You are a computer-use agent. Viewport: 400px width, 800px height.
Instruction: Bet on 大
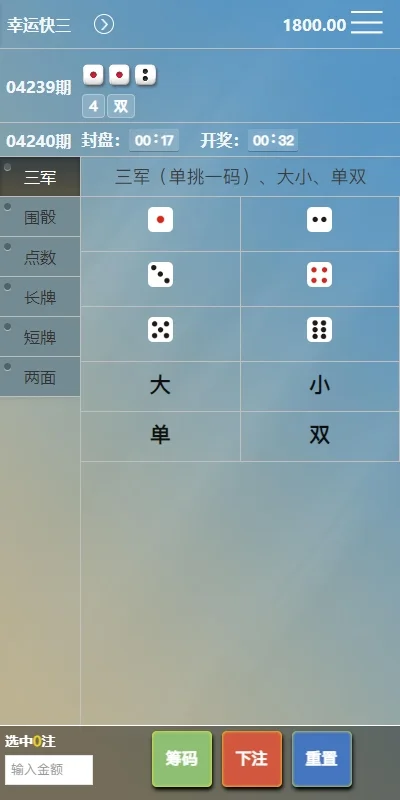click(x=160, y=387)
